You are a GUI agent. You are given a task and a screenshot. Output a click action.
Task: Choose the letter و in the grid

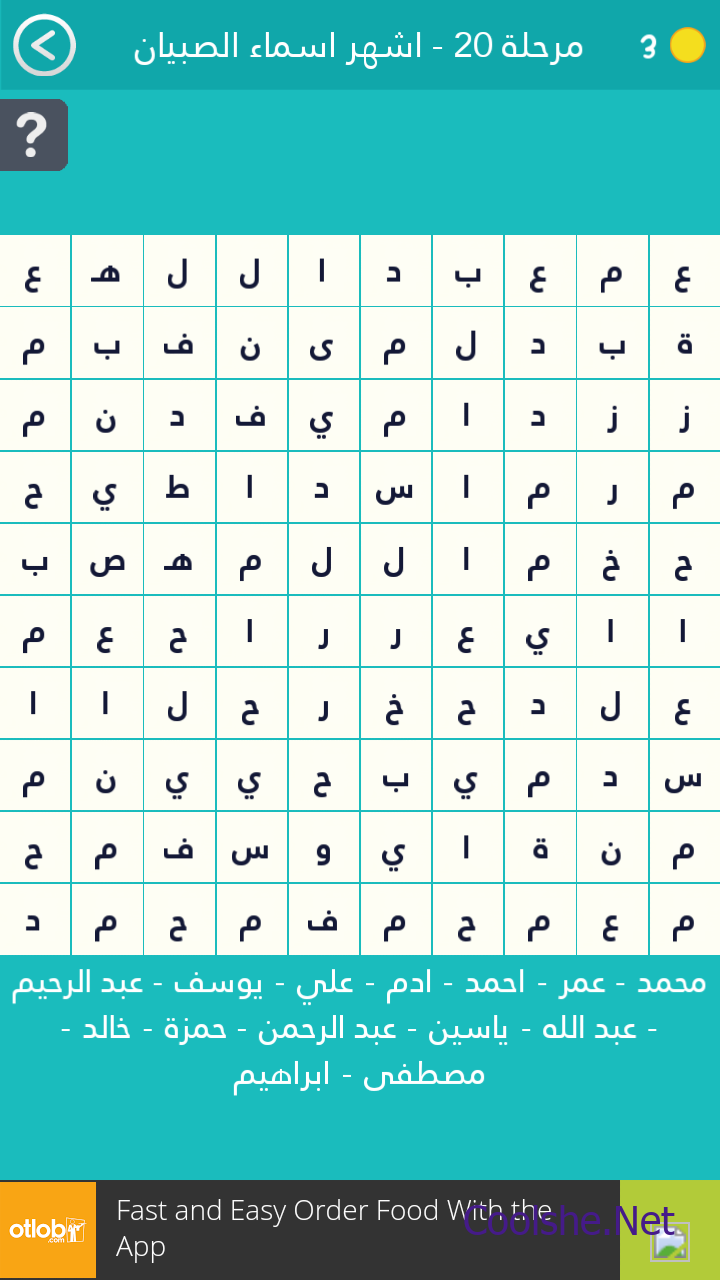322,849
